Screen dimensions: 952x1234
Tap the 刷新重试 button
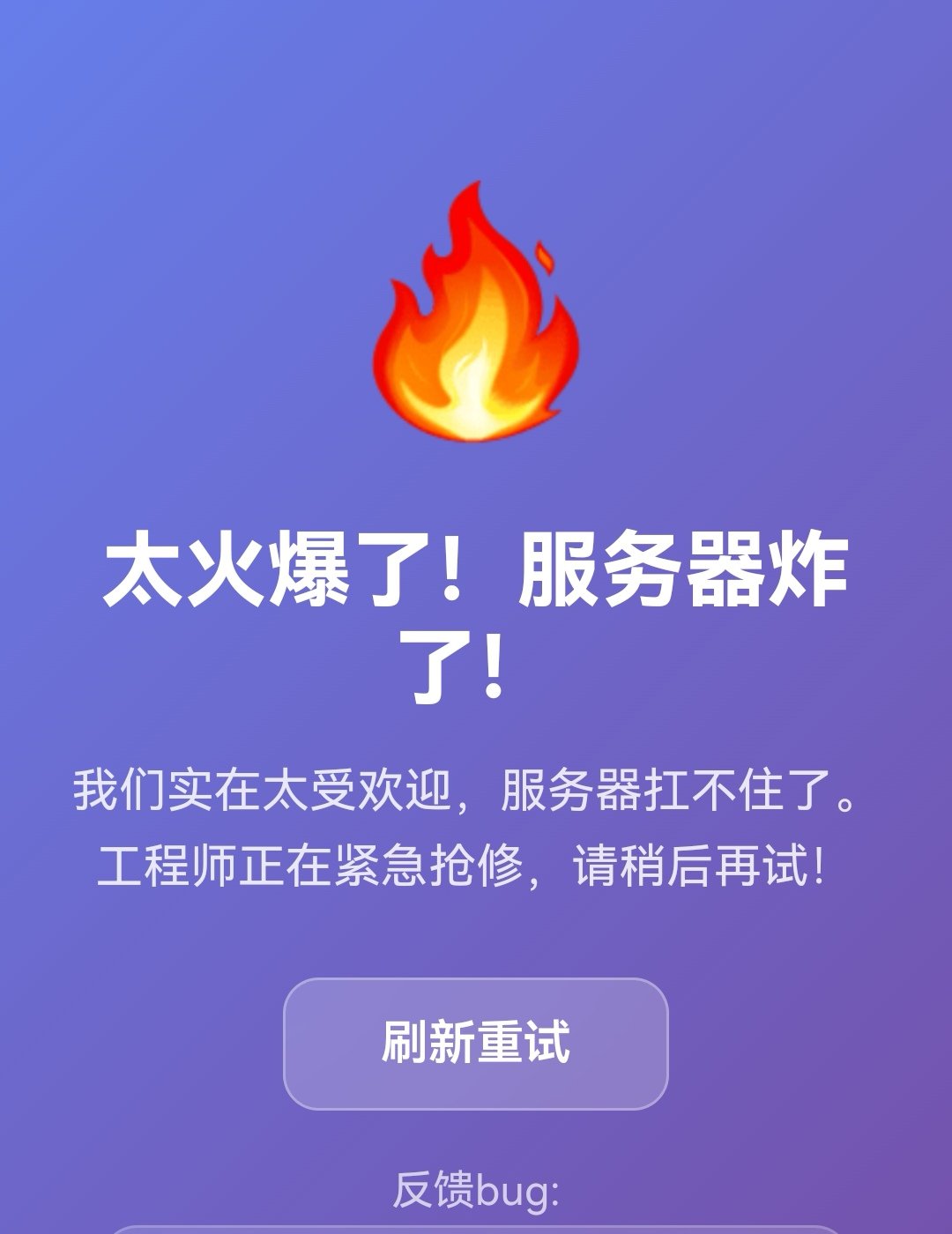[475, 1044]
